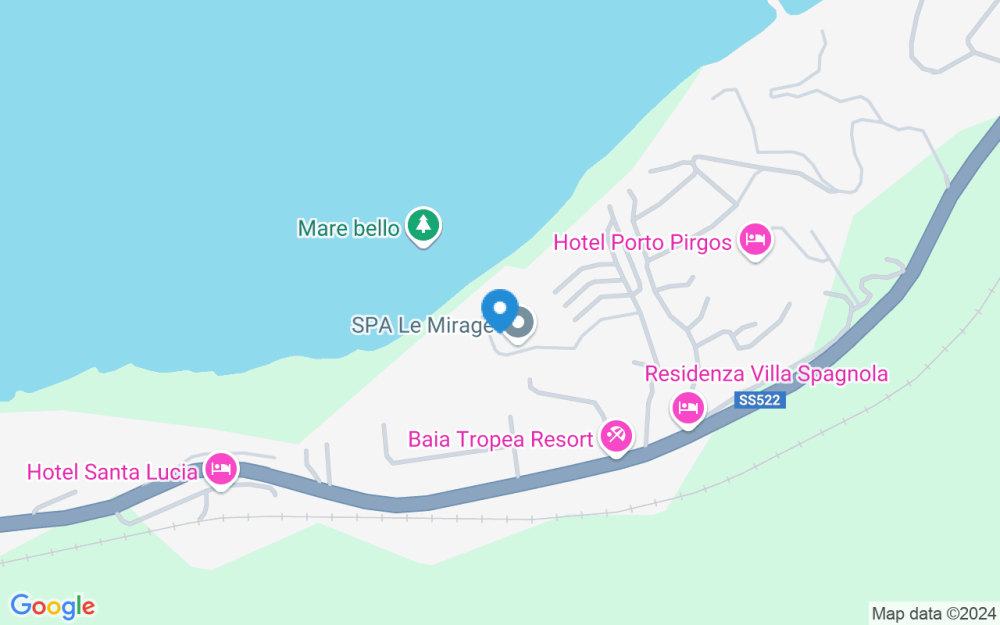The height and width of the screenshot is (625, 1000).
Task: Select the Mare bello park marker
Action: point(425,225)
